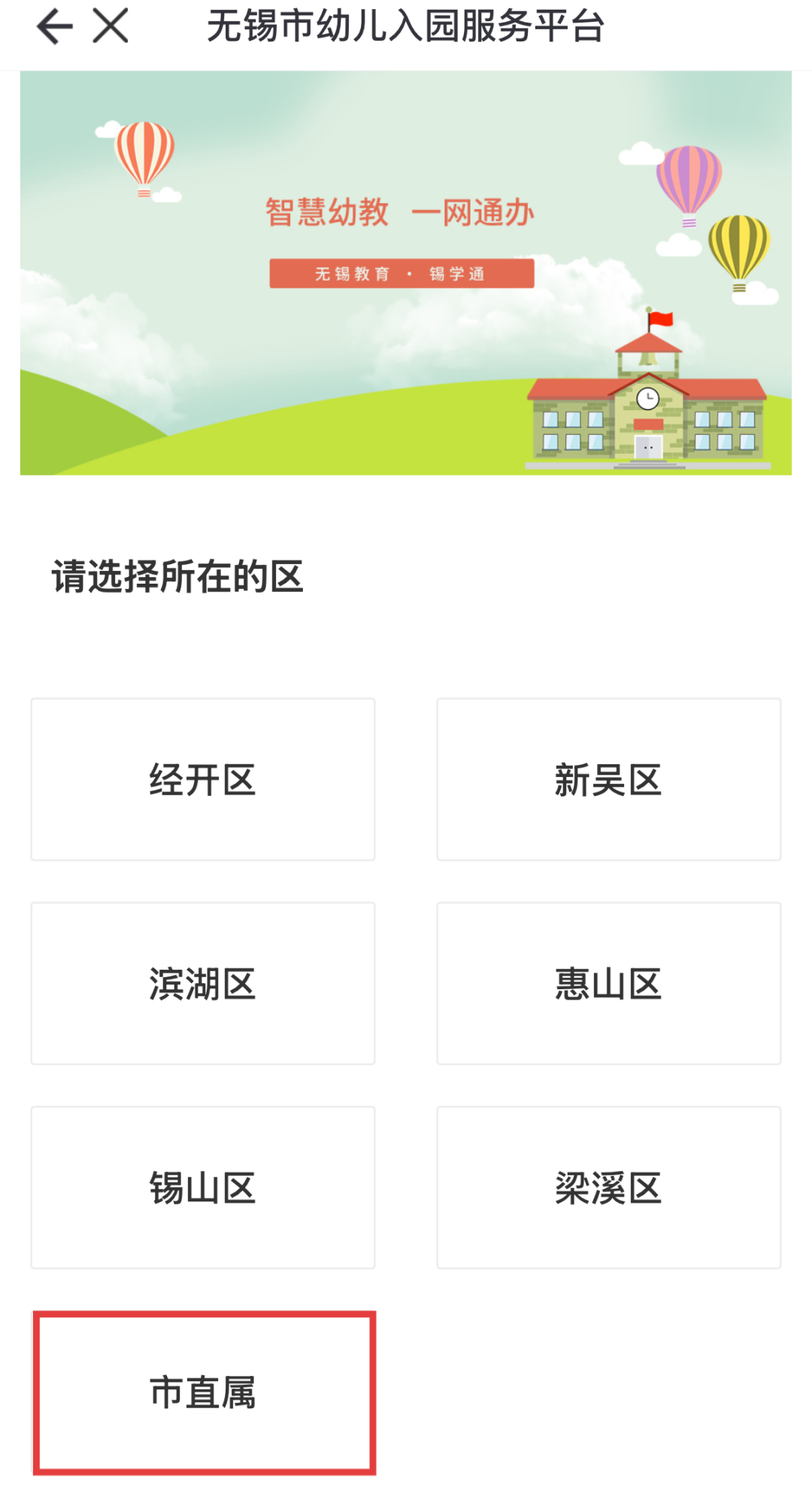
Task: Pick the 滨湖区 option
Action: (203, 983)
